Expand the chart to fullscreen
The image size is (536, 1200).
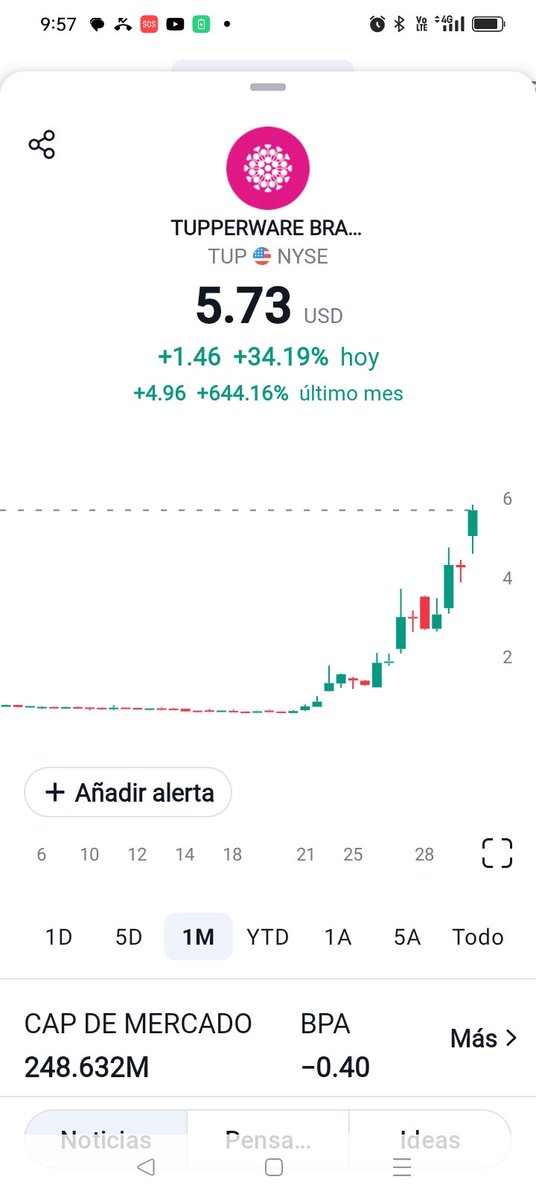pos(497,853)
